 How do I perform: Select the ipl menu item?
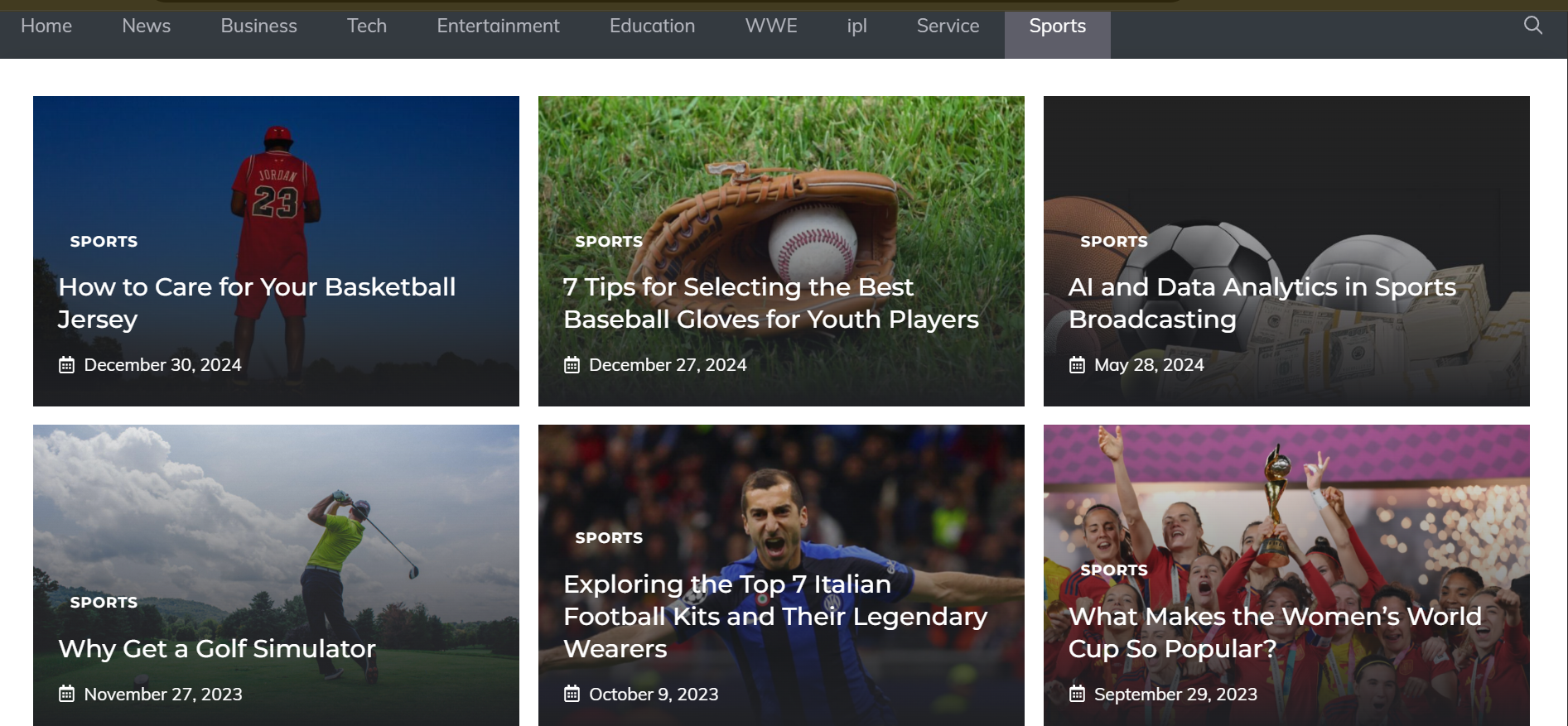click(856, 26)
